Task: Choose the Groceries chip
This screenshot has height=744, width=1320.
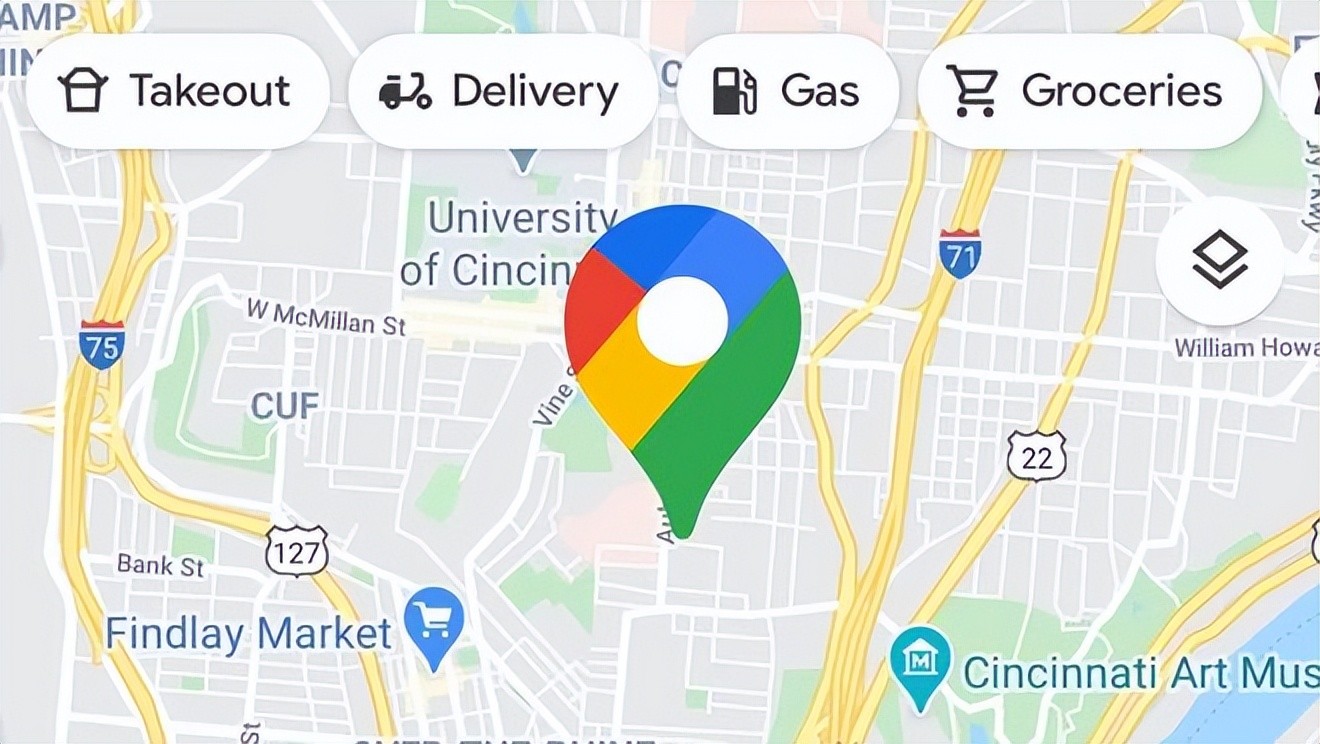Action: tap(1088, 91)
